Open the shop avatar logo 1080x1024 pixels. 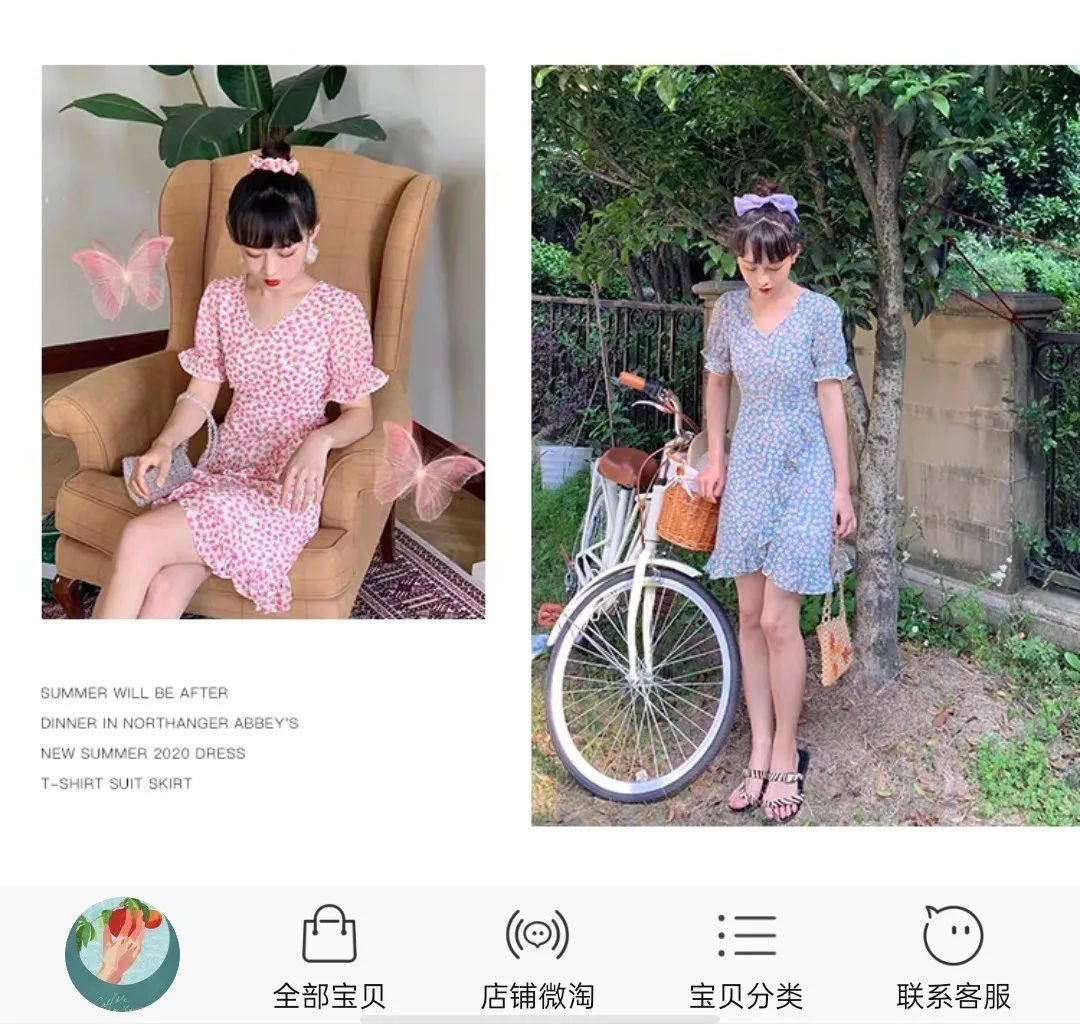coord(122,955)
